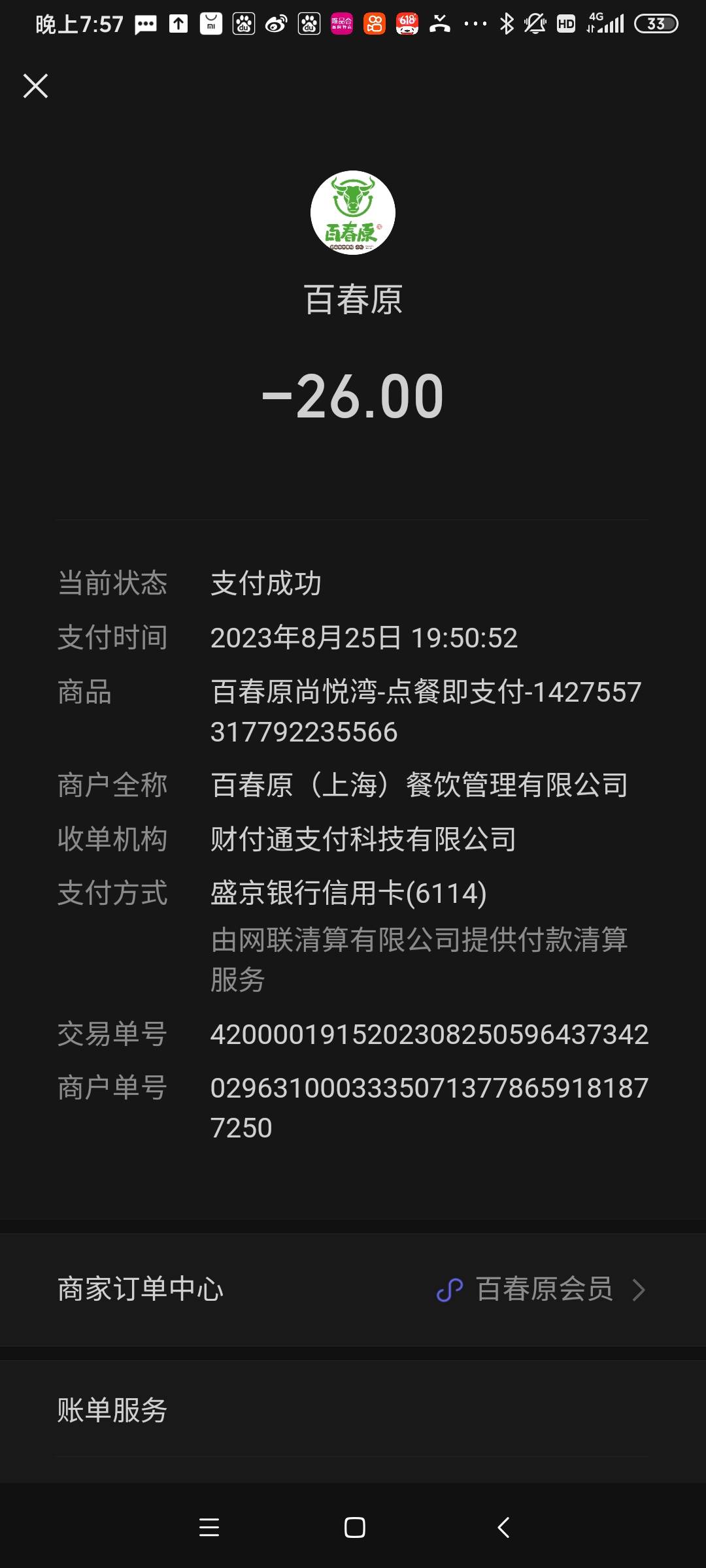Close the payment detail page

35,86
